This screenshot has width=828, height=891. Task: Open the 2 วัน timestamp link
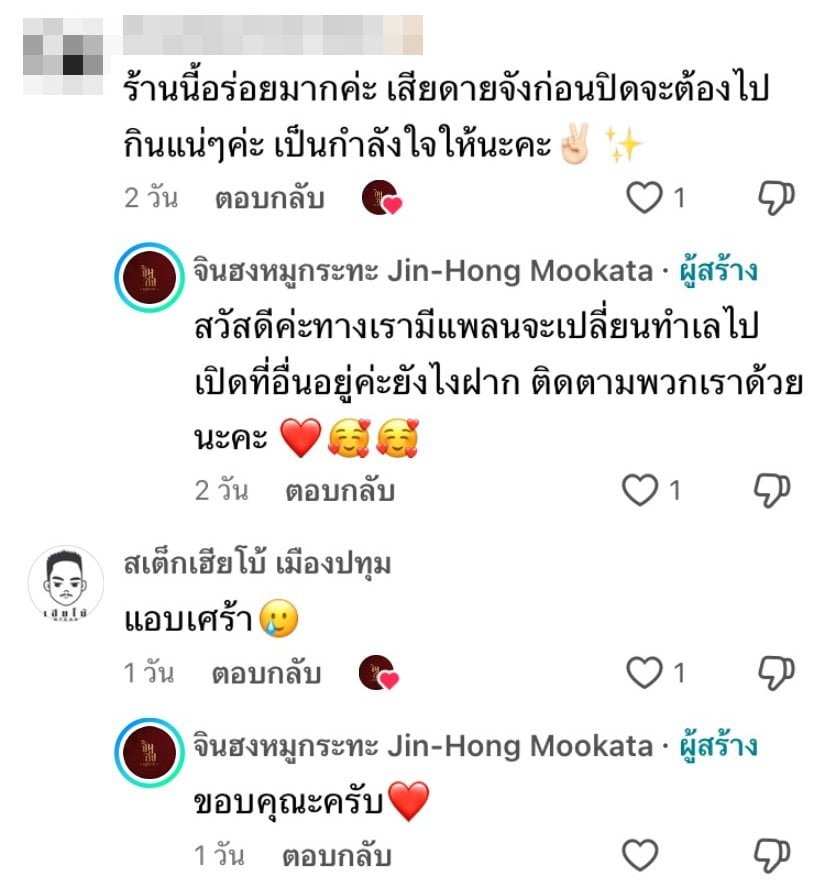tap(151, 198)
